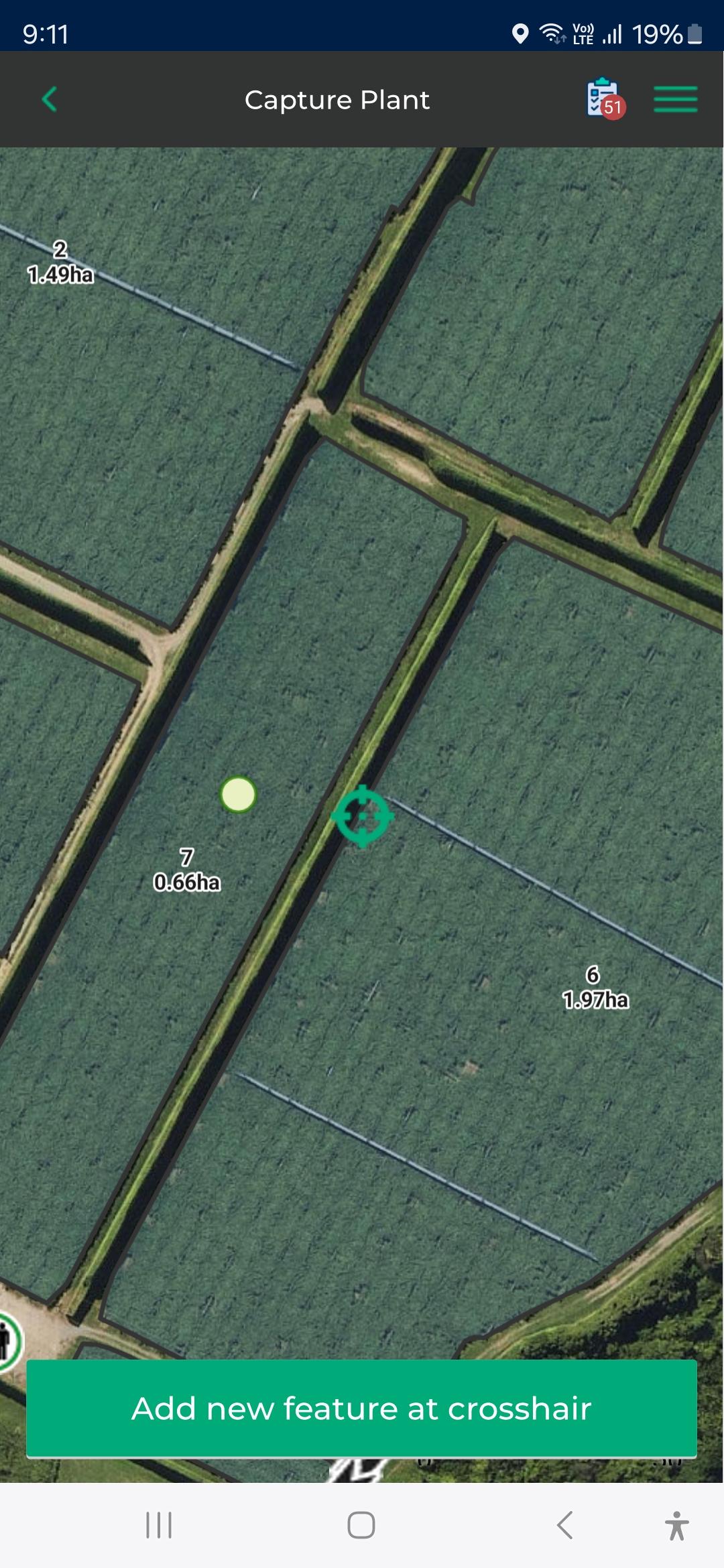Go back from Capture Plant screen
The width and height of the screenshot is (724, 1568).
[x=50, y=99]
